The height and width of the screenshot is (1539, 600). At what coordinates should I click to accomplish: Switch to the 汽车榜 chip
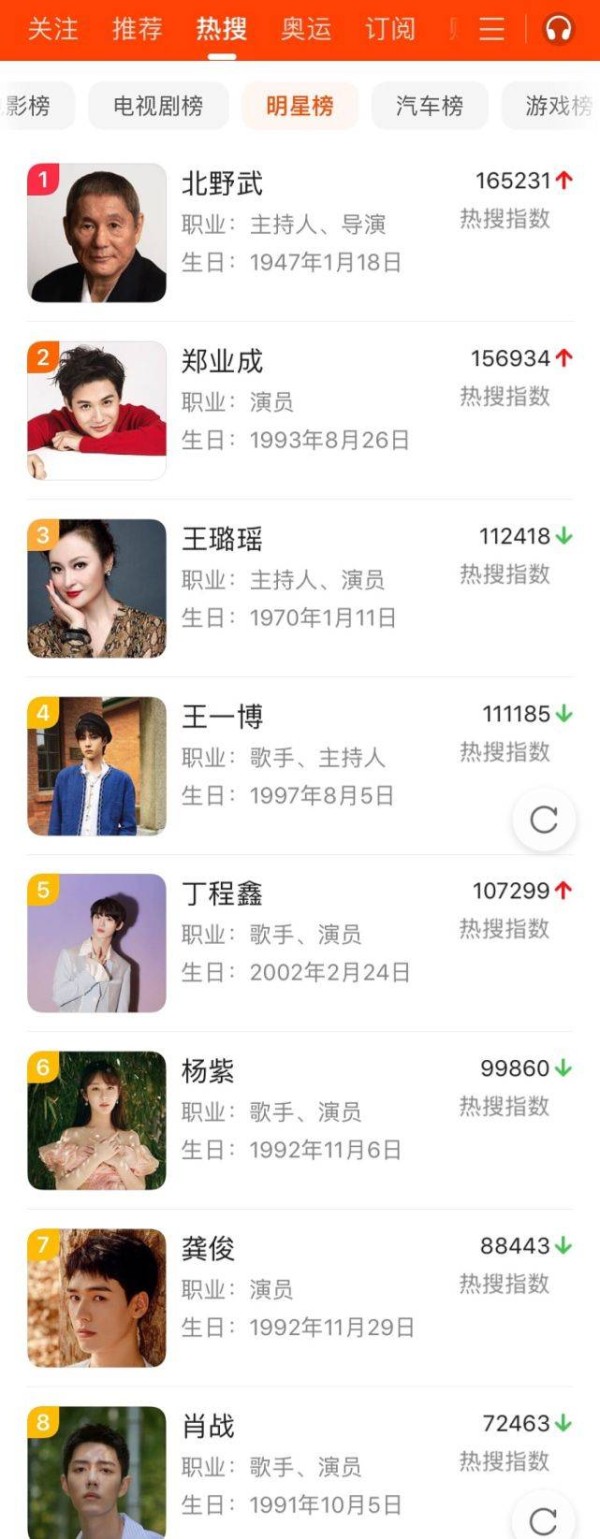coord(430,106)
